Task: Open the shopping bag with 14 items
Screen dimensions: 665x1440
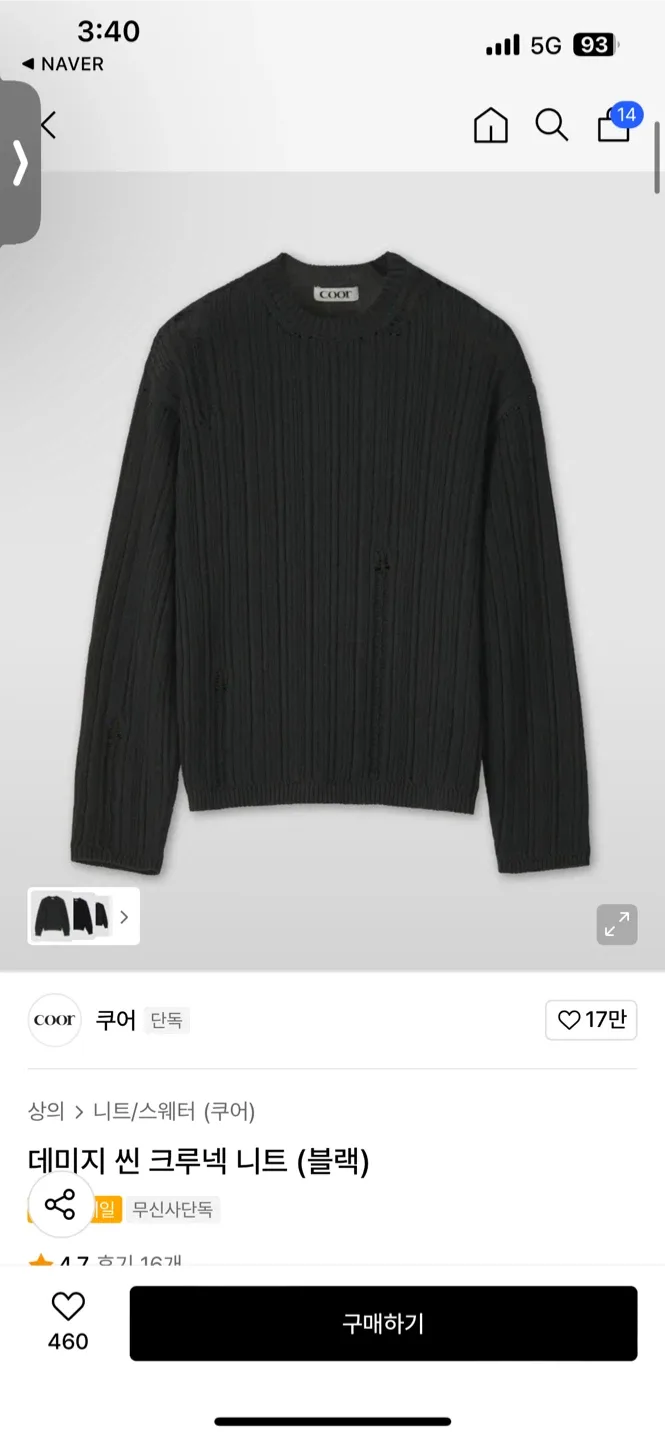Action: [x=615, y=125]
